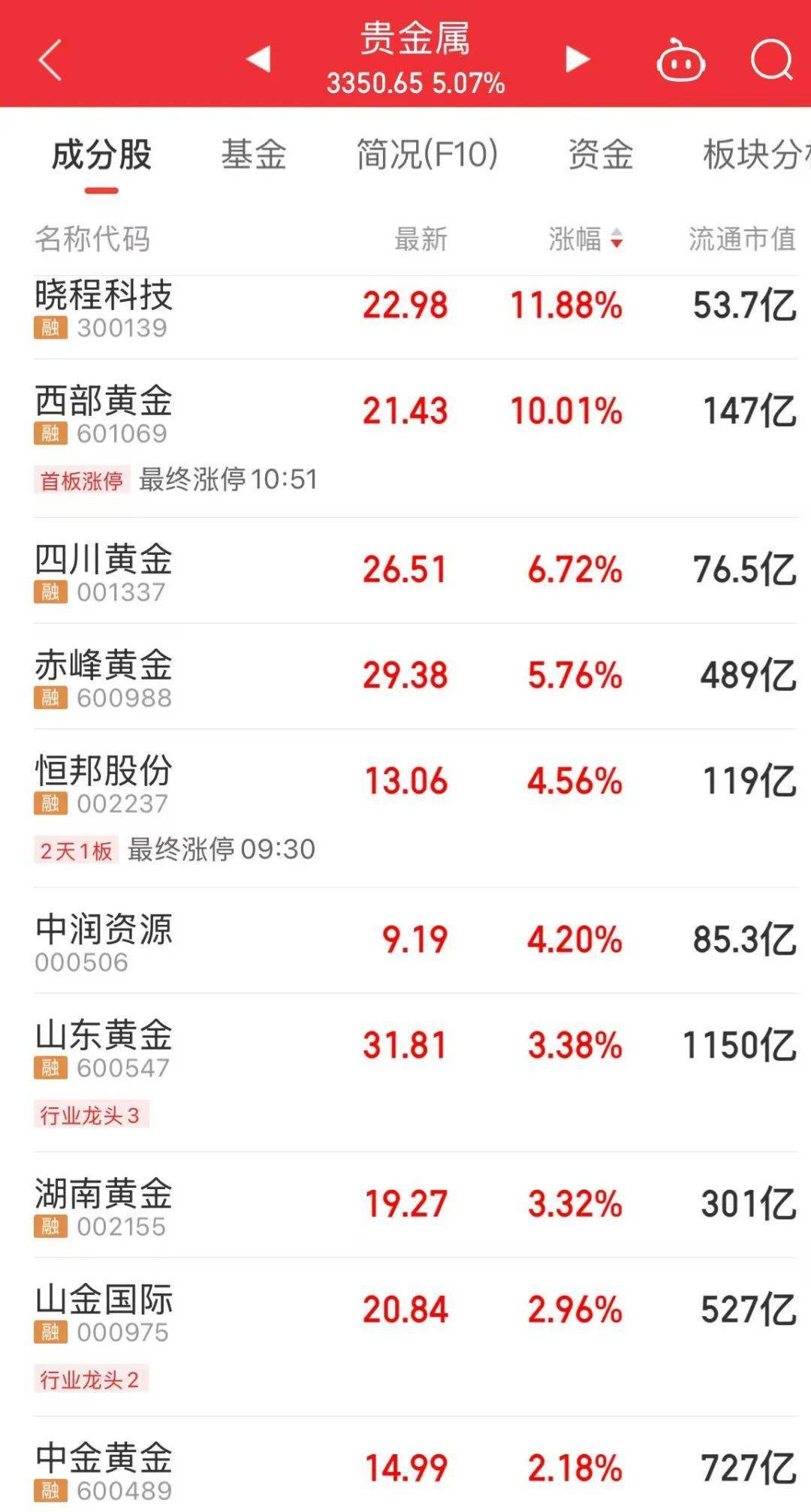Click the 融 badge beside 赤峰黄金
The height and width of the screenshot is (1512, 811).
(x=50, y=699)
